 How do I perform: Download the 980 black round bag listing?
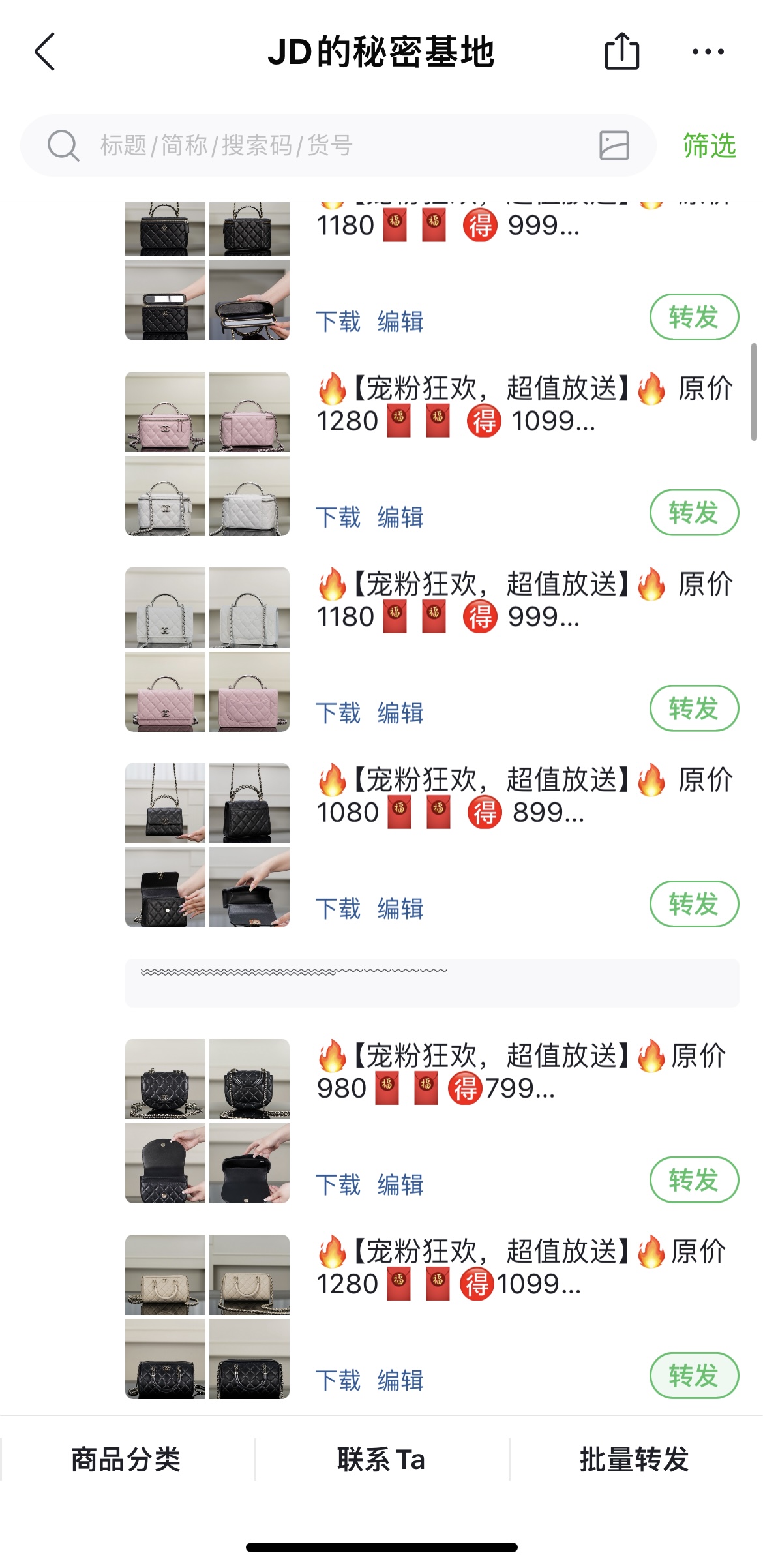[x=338, y=1184]
